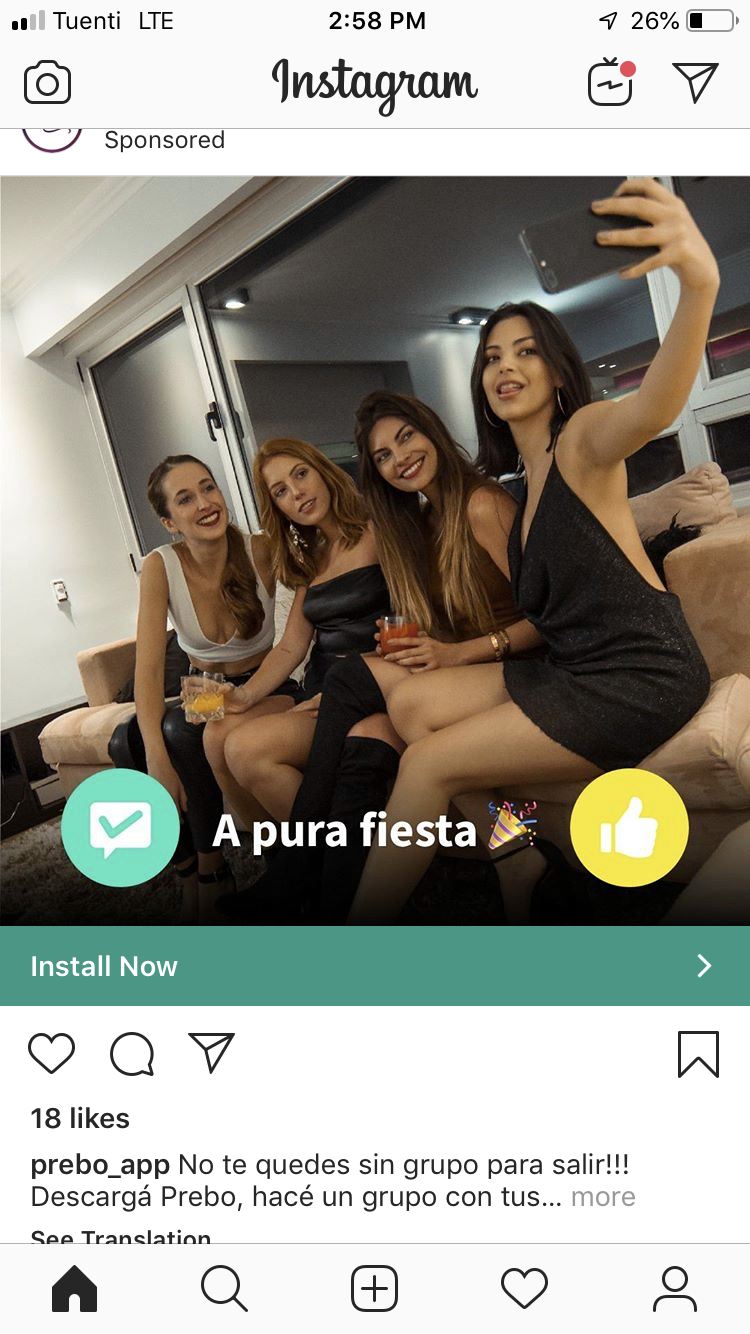Screen dimensions: 750x1334
Task: Open the Activity heart tab
Action: [x=524, y=1289]
